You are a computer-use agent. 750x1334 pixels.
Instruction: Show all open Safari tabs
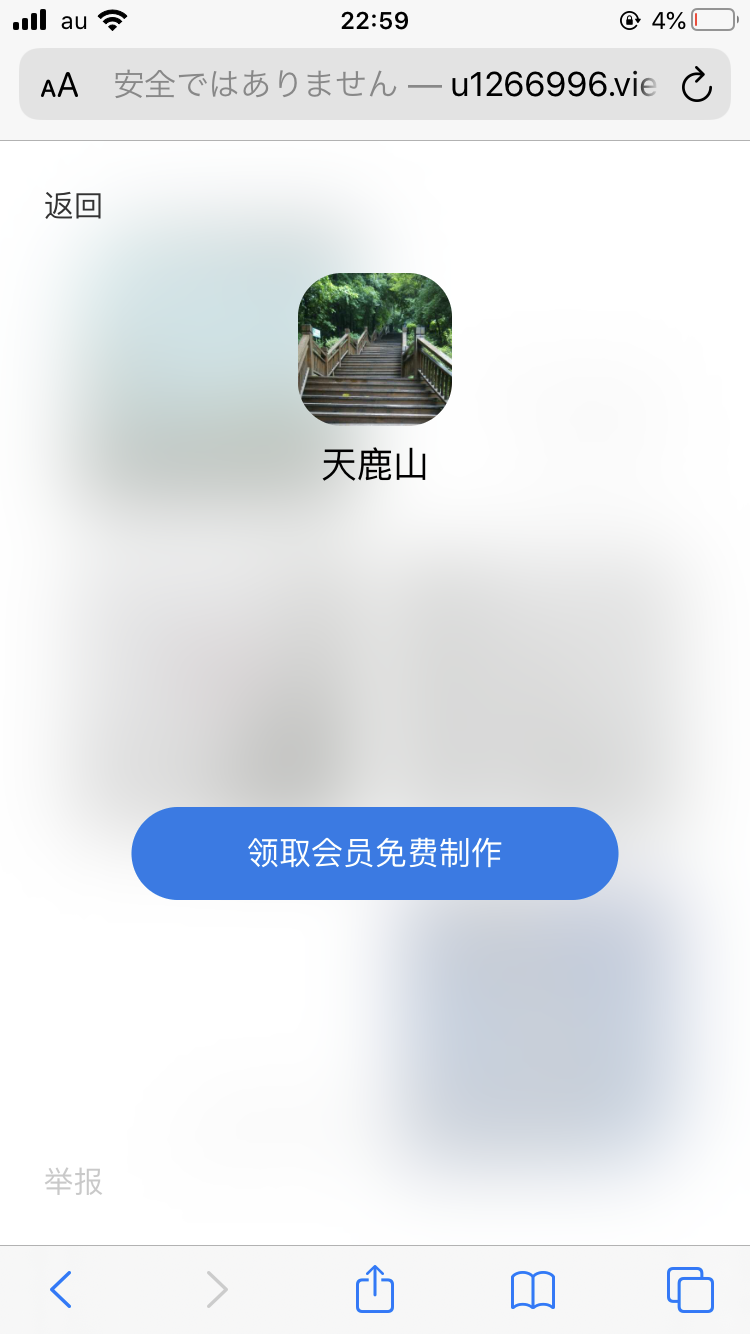pos(690,1289)
